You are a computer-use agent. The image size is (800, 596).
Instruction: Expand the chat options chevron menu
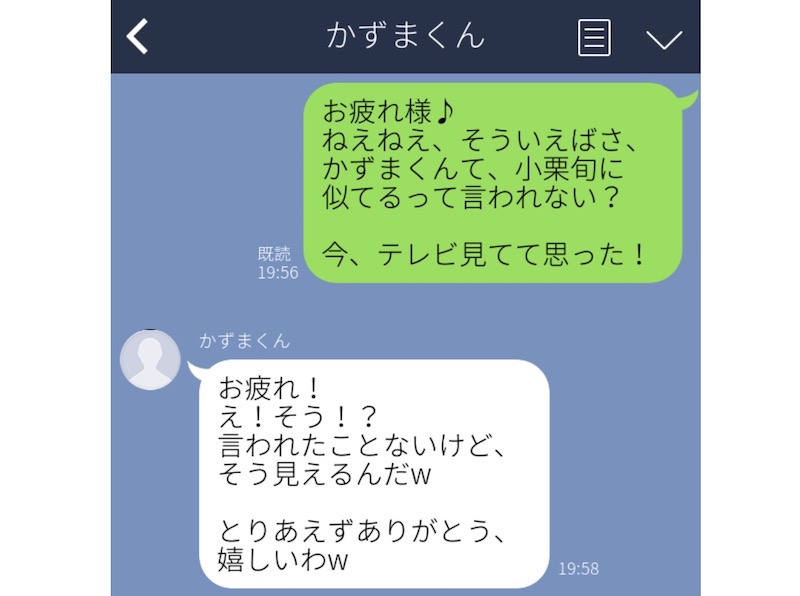tap(663, 39)
